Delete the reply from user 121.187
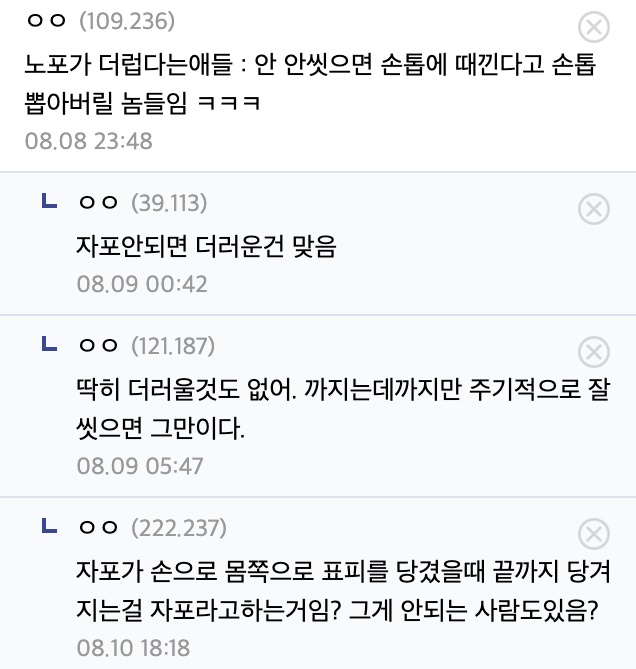 click(x=594, y=352)
